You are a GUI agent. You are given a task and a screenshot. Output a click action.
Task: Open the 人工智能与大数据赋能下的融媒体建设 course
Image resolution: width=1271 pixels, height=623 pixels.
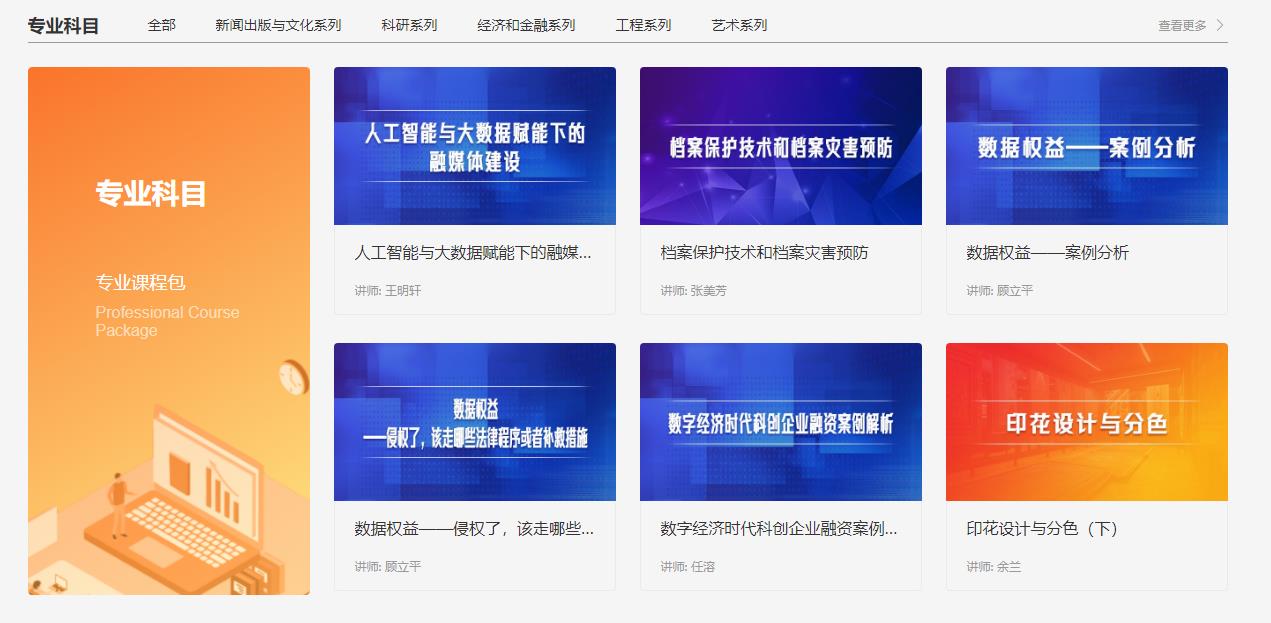[x=474, y=190]
